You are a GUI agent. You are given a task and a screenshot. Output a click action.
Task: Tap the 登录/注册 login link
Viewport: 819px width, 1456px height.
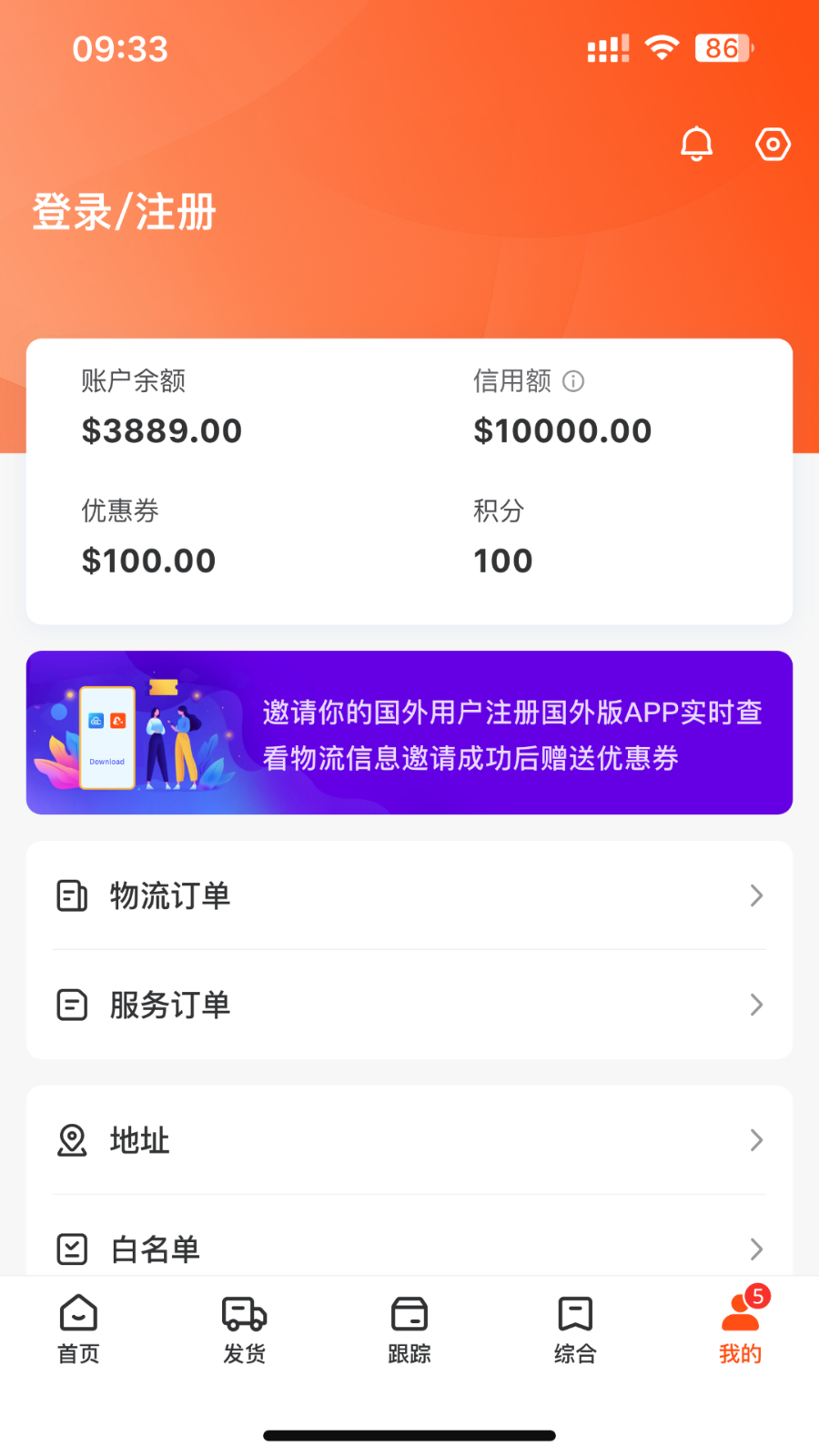(x=125, y=210)
